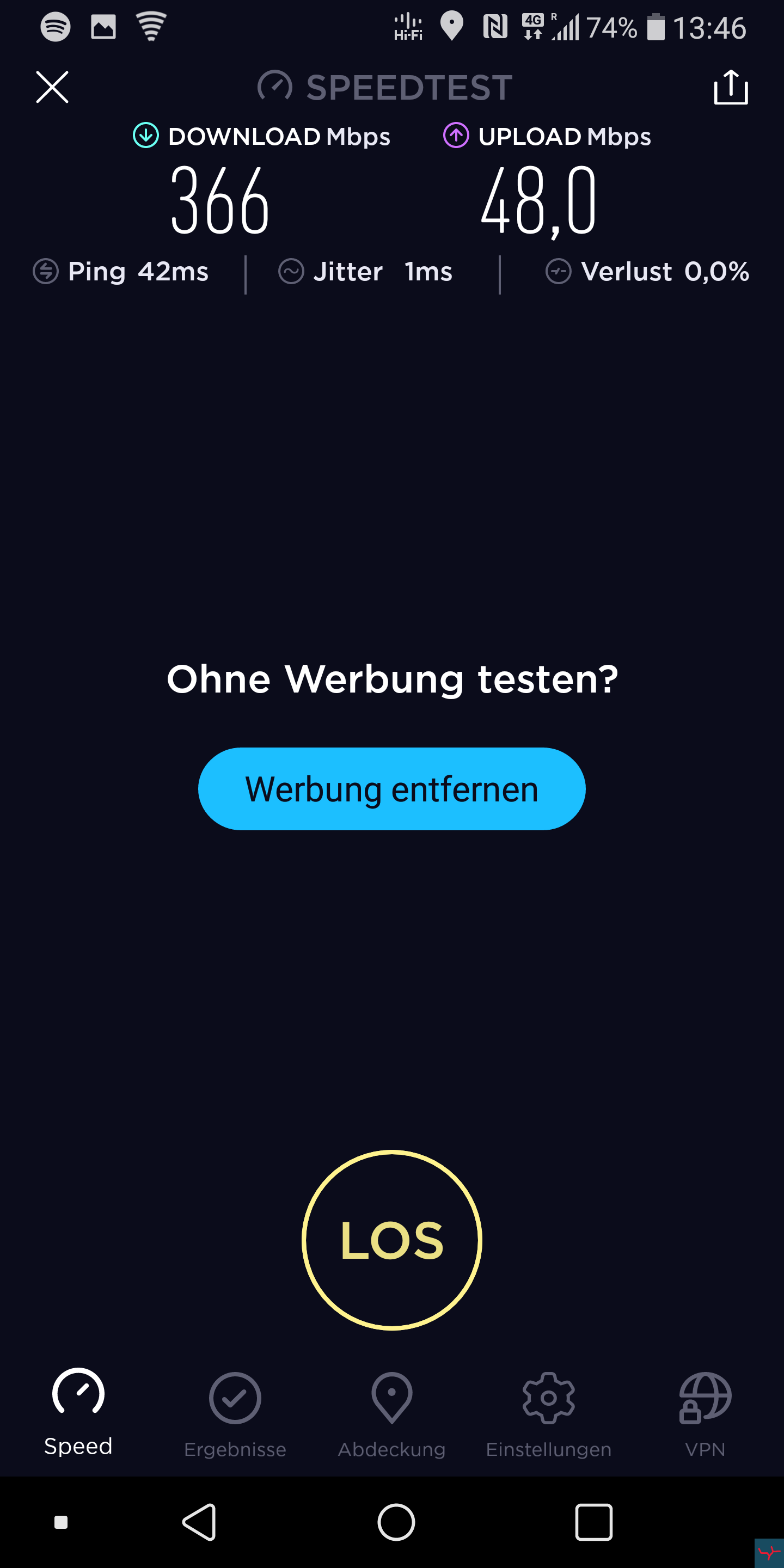Tap Werbung entfernen button
Image resolution: width=784 pixels, height=1568 pixels.
[x=391, y=789]
